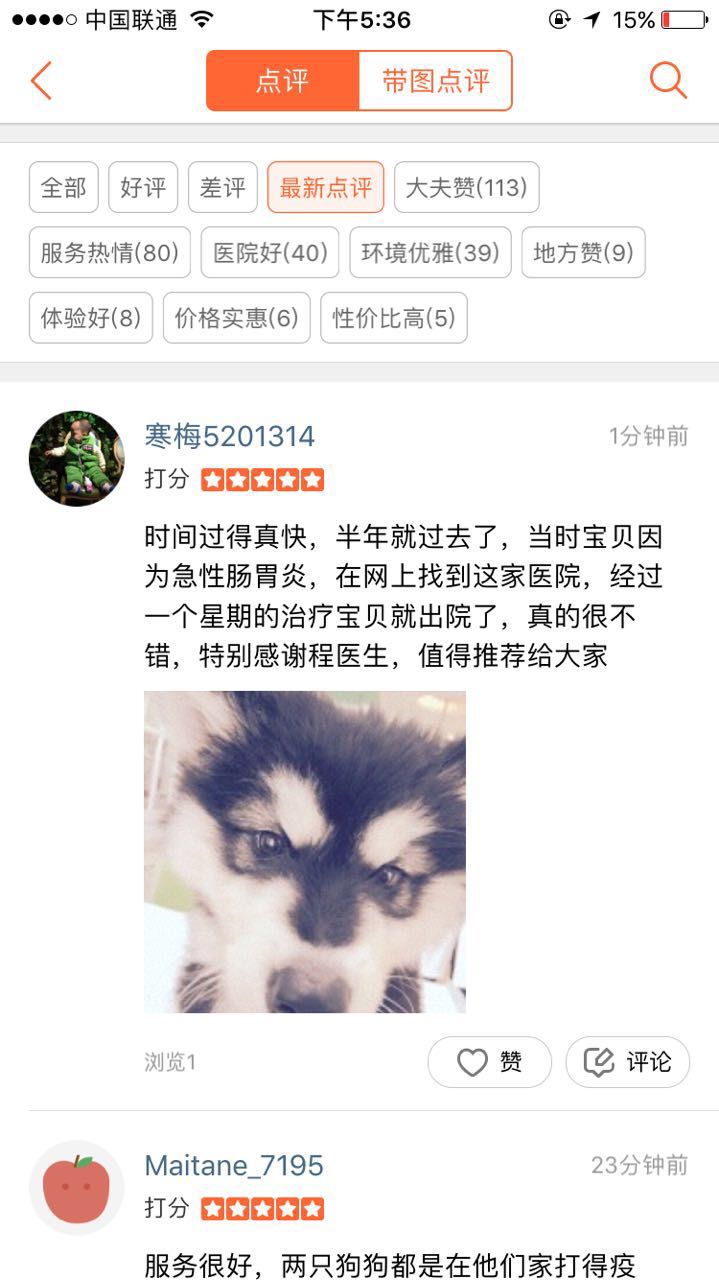The width and height of the screenshot is (719, 1280).
Task: Switch to the 带图点评 tab
Action: [435, 81]
